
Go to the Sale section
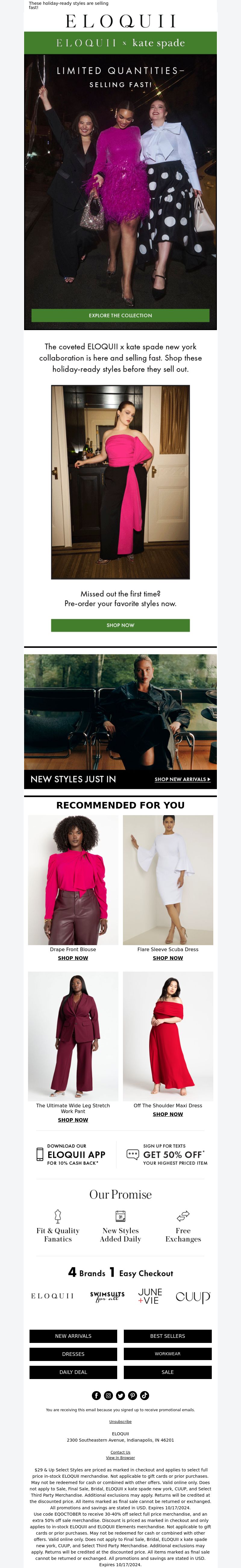(167, 1373)
